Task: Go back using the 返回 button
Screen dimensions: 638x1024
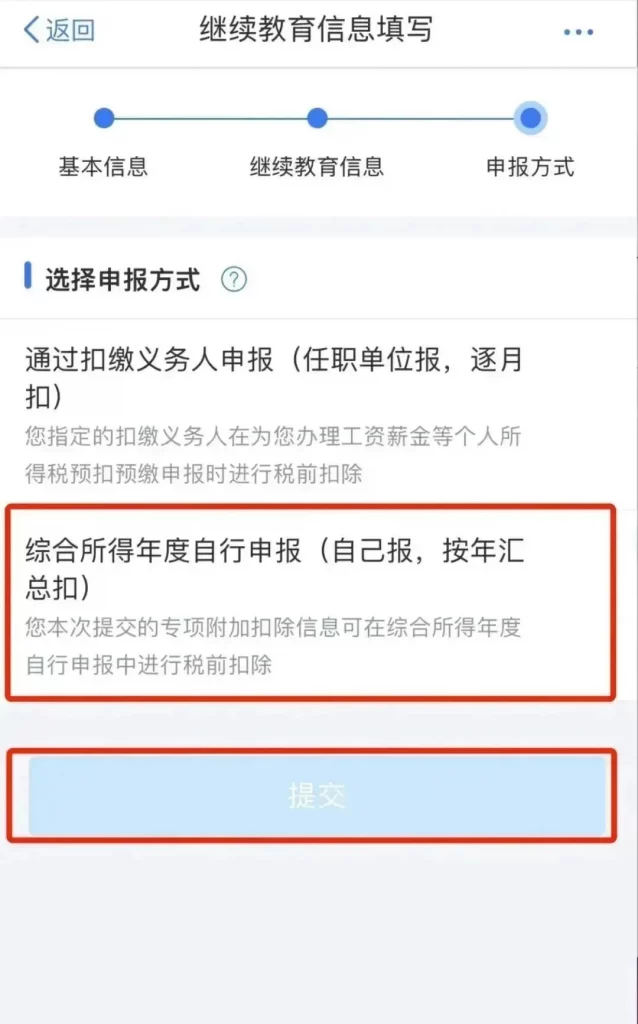Action: pos(58,30)
